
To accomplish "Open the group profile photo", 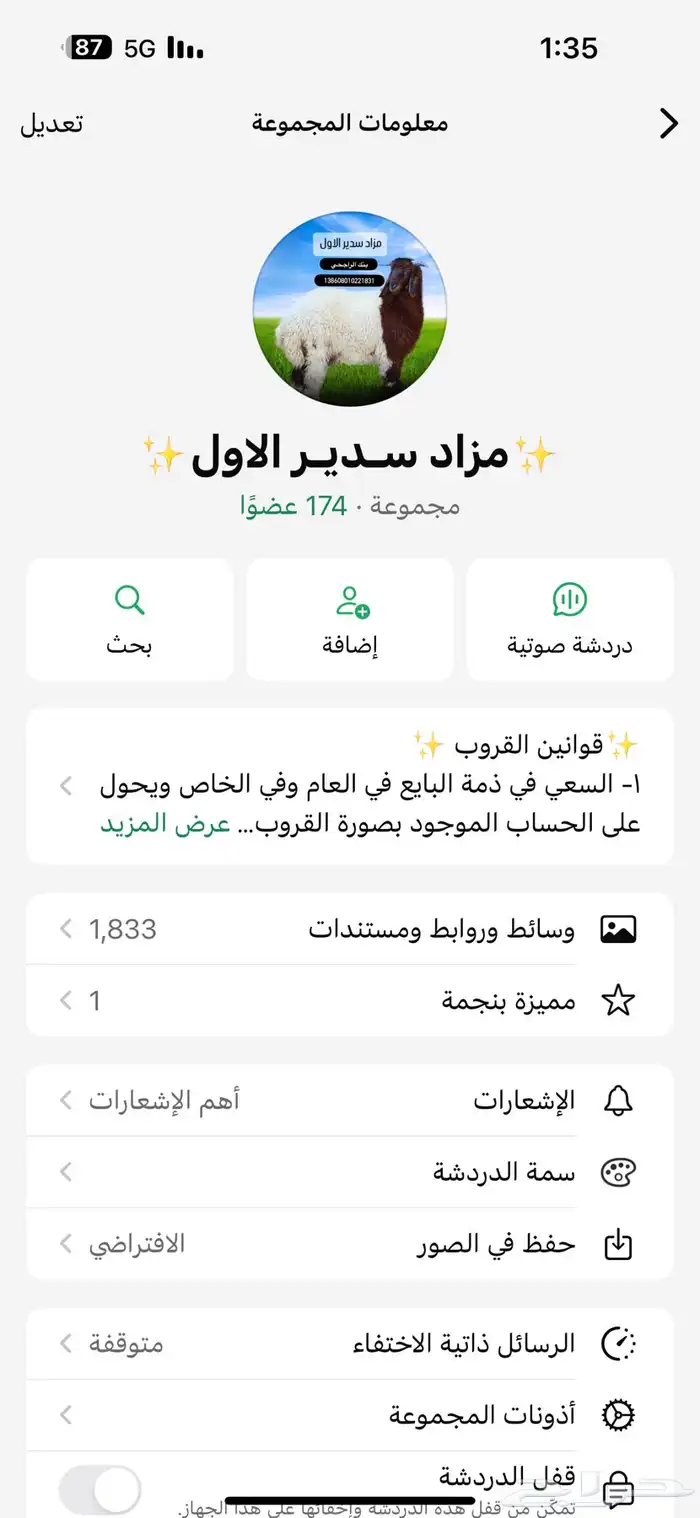I will 350,308.
